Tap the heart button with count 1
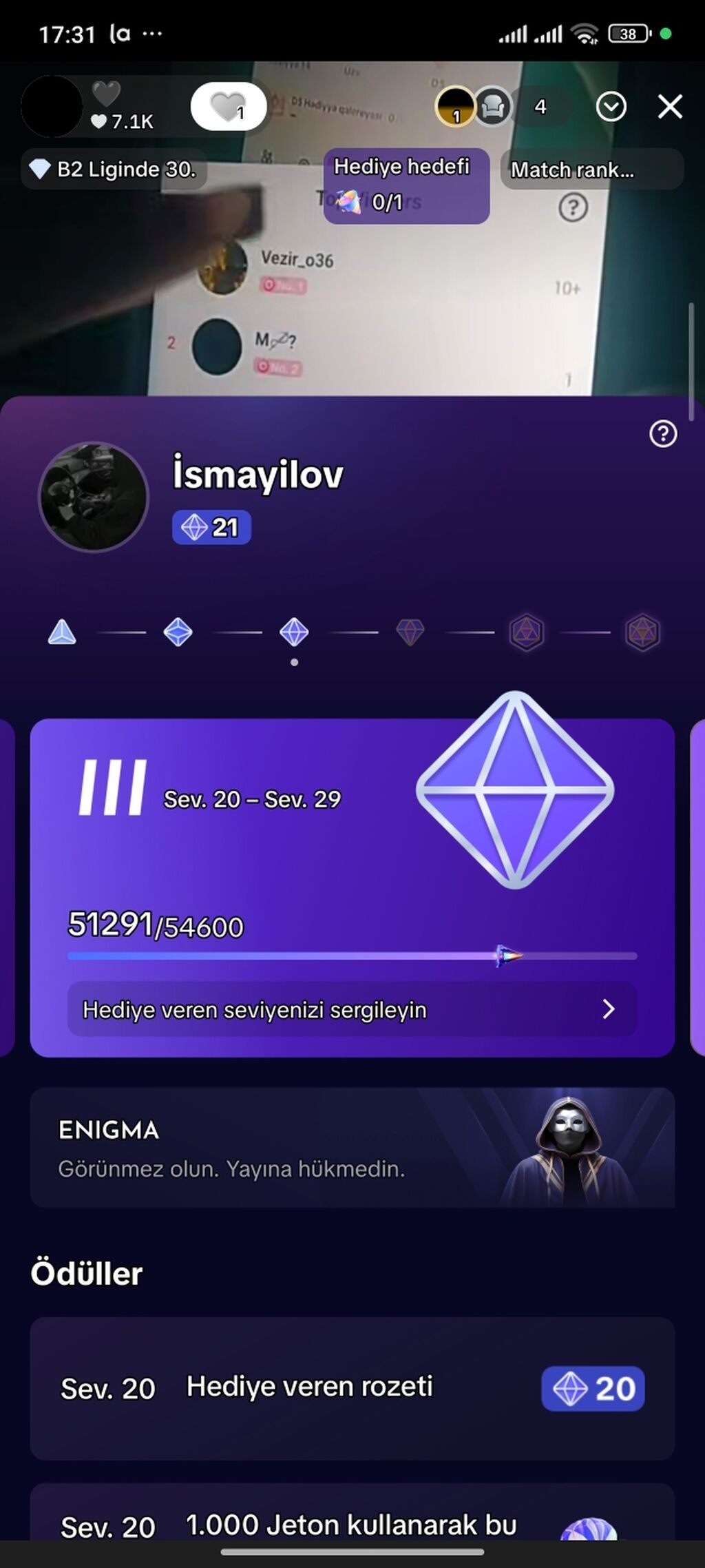This screenshot has height=1568, width=705. [x=228, y=107]
